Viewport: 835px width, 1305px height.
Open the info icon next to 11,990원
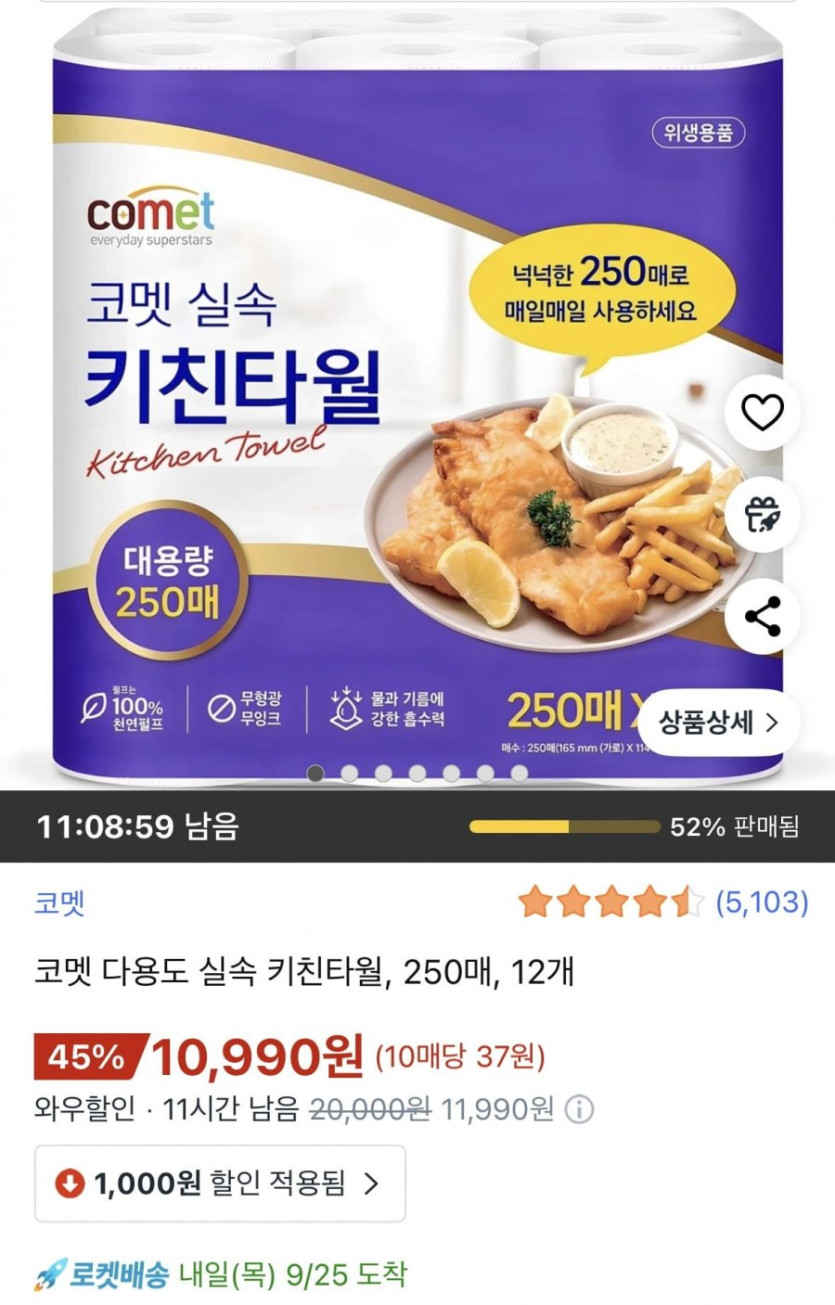tap(580, 1109)
